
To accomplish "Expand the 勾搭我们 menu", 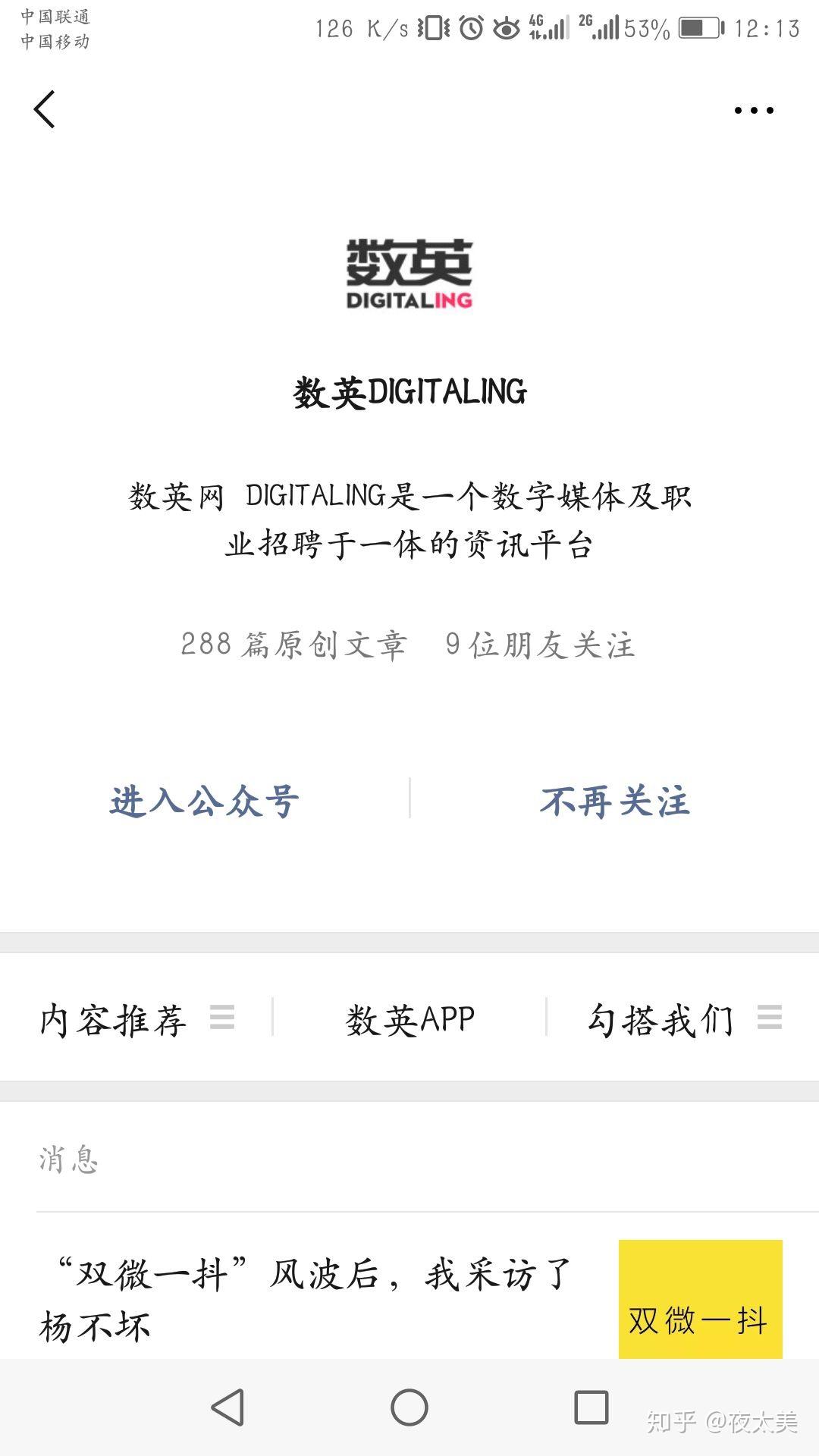I will [682, 1018].
